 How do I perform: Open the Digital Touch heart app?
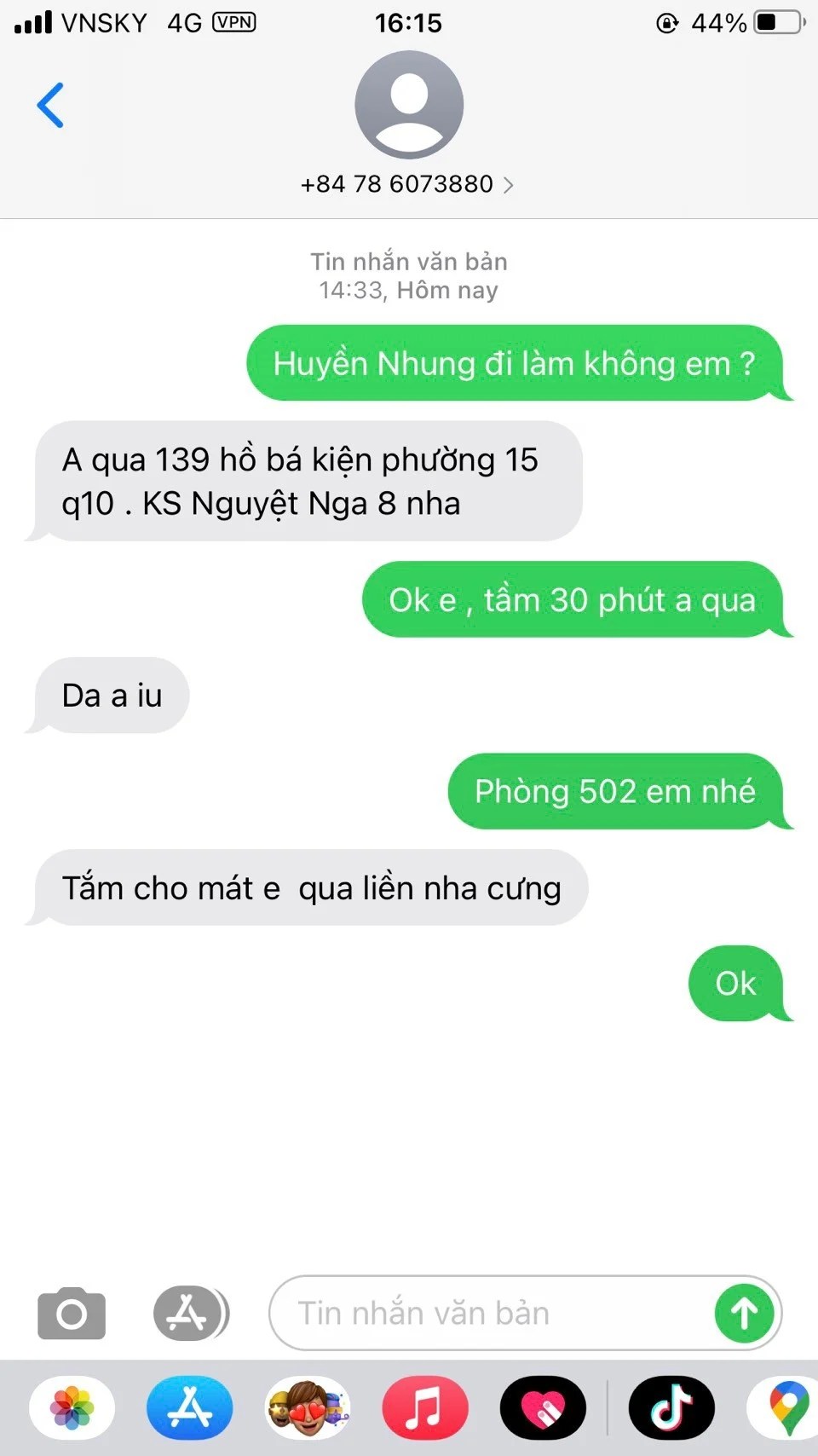(x=543, y=1407)
